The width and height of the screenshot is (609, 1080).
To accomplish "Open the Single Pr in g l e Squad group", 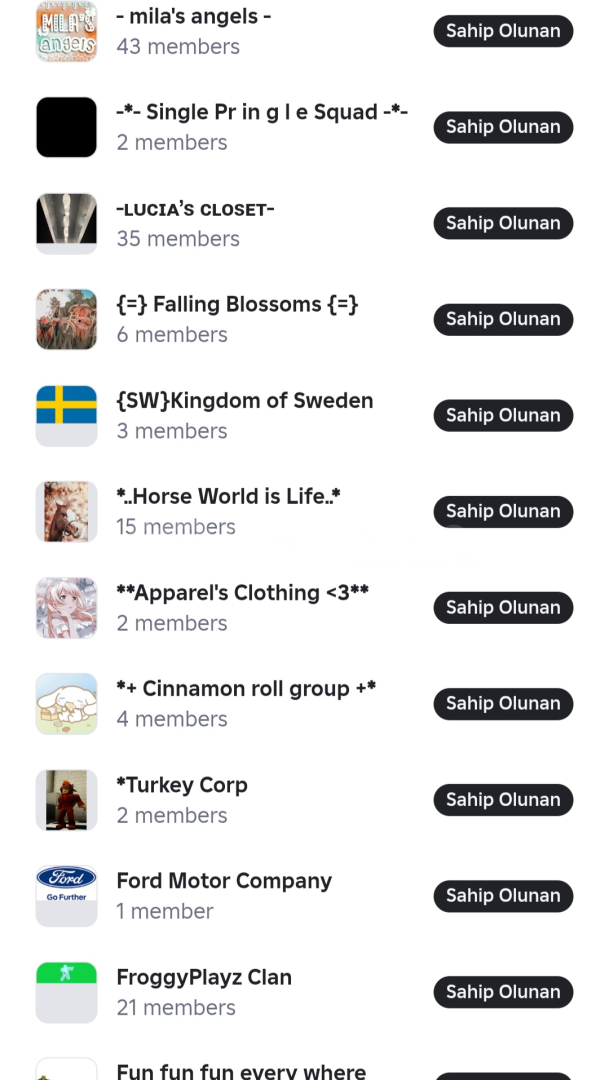I will click(261, 113).
